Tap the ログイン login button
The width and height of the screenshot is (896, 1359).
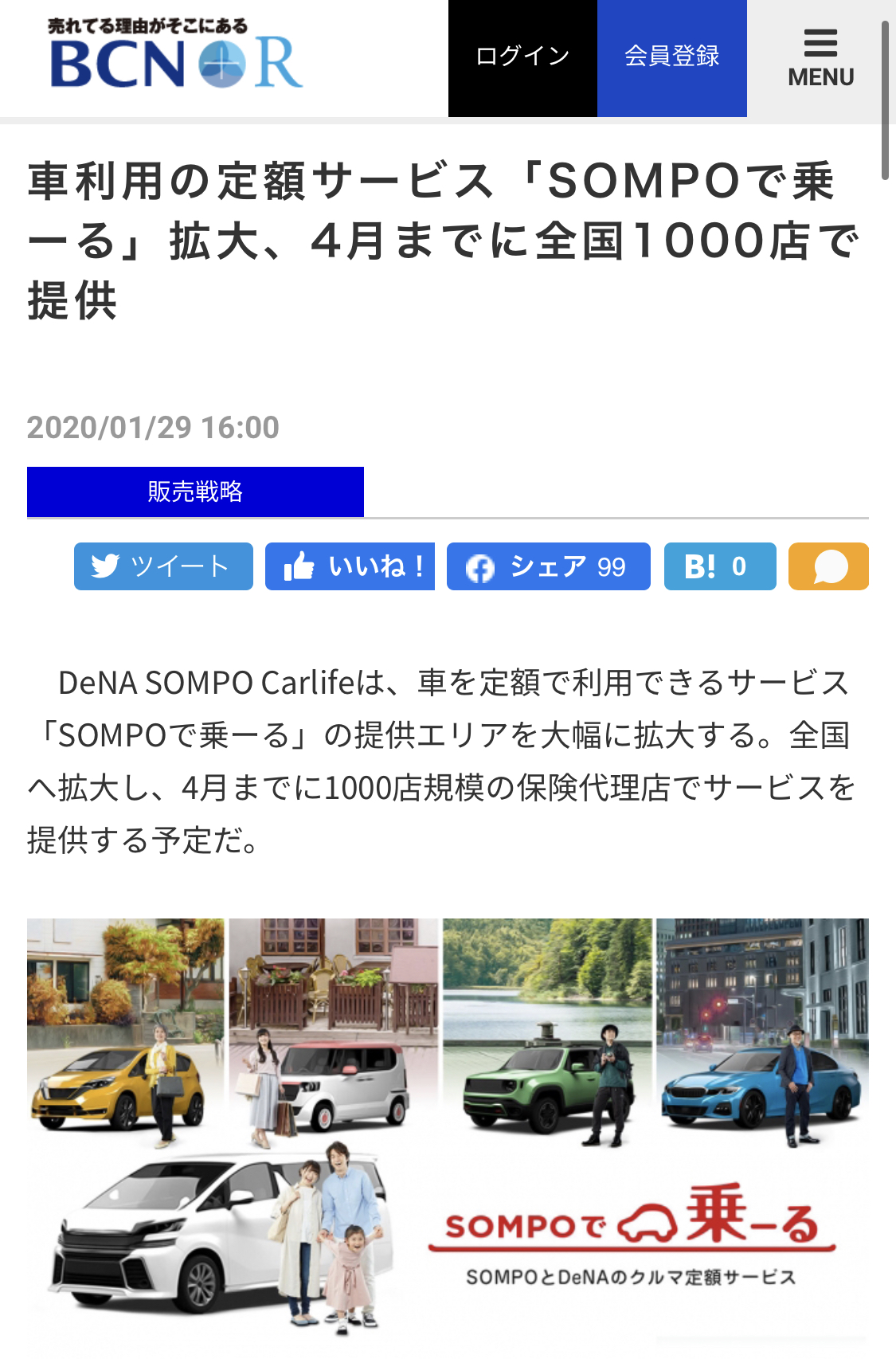(x=522, y=58)
